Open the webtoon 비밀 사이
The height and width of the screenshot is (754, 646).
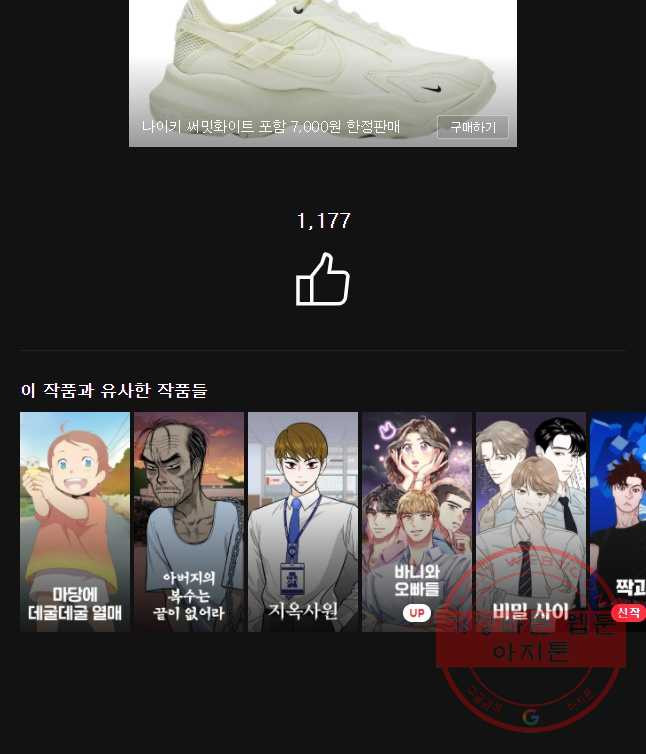tap(531, 521)
